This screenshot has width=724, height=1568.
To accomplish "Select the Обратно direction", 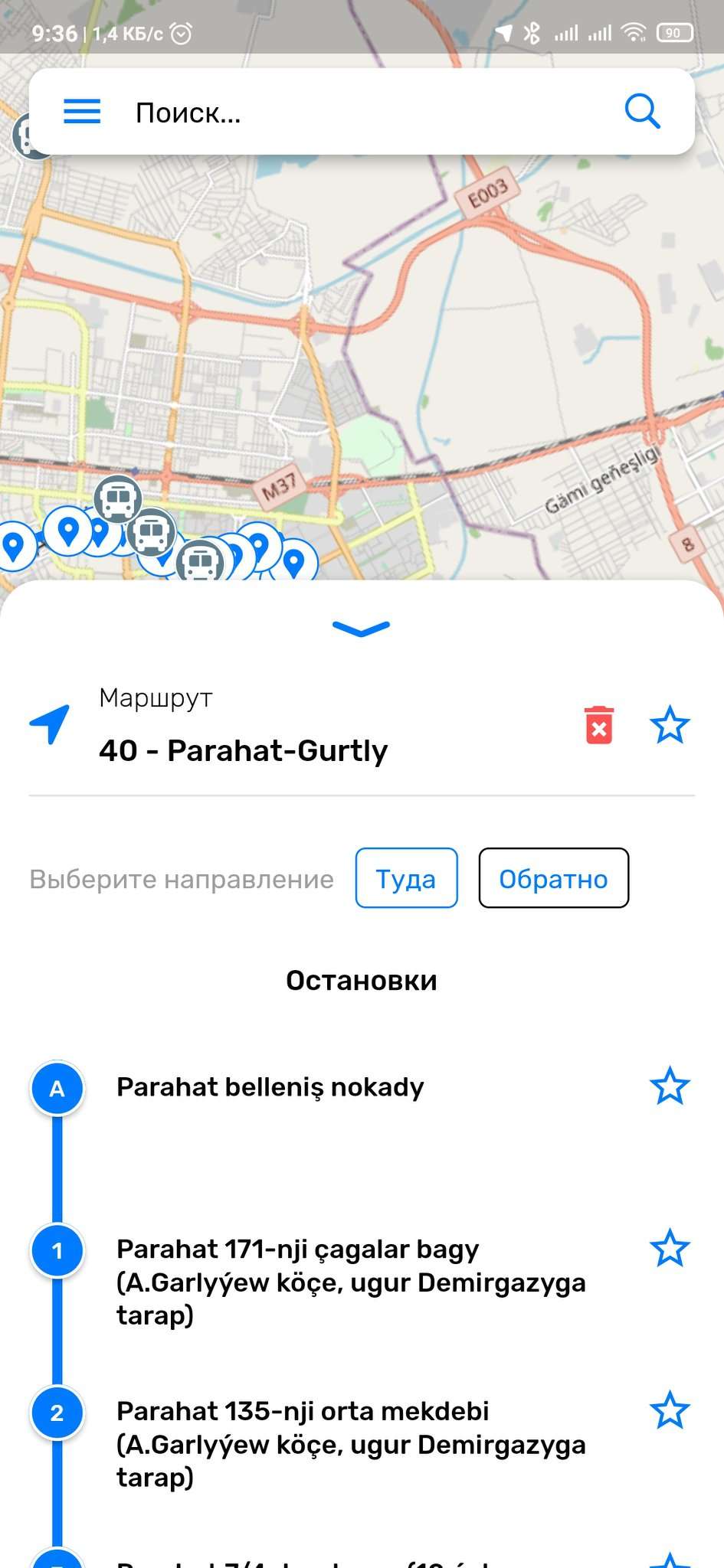I will coord(553,878).
